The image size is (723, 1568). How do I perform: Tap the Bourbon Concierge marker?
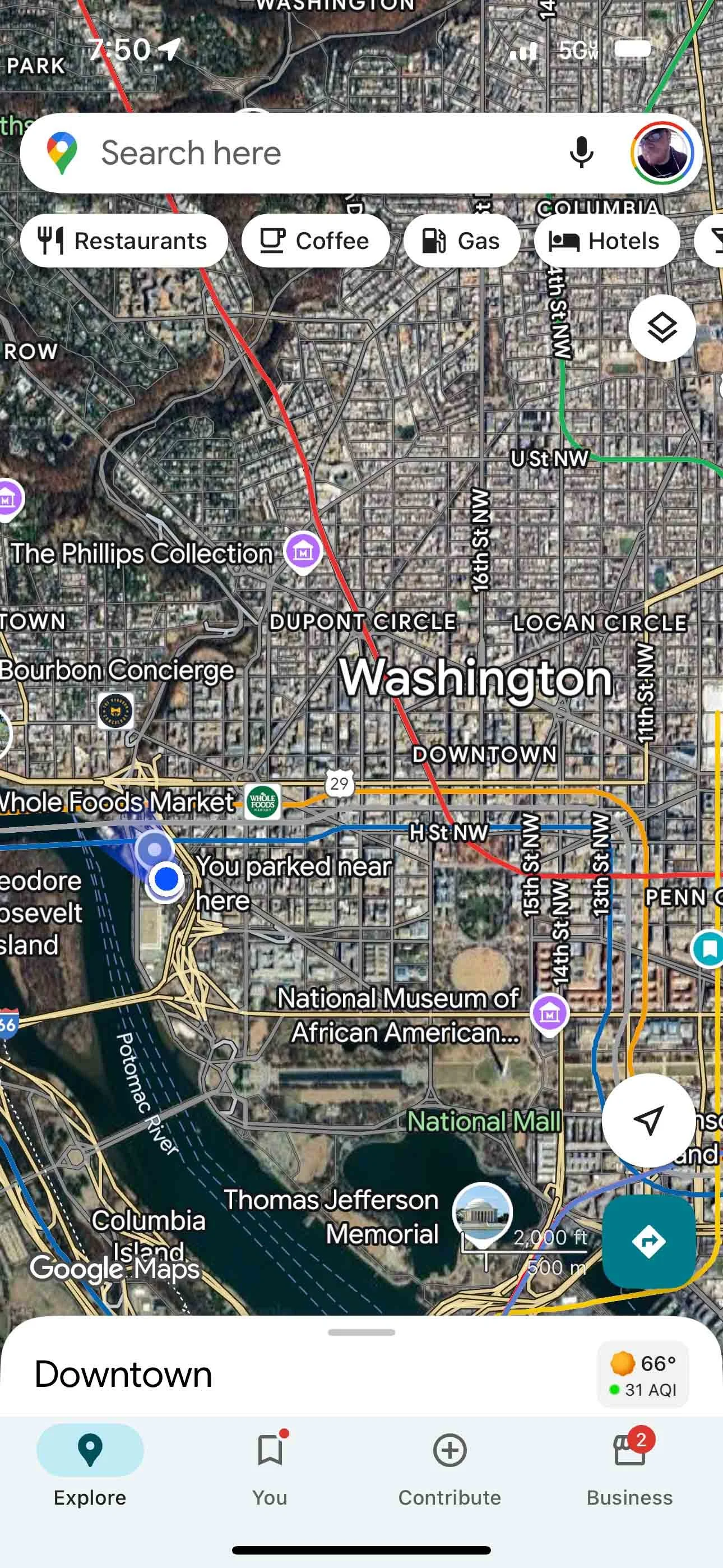(x=115, y=711)
